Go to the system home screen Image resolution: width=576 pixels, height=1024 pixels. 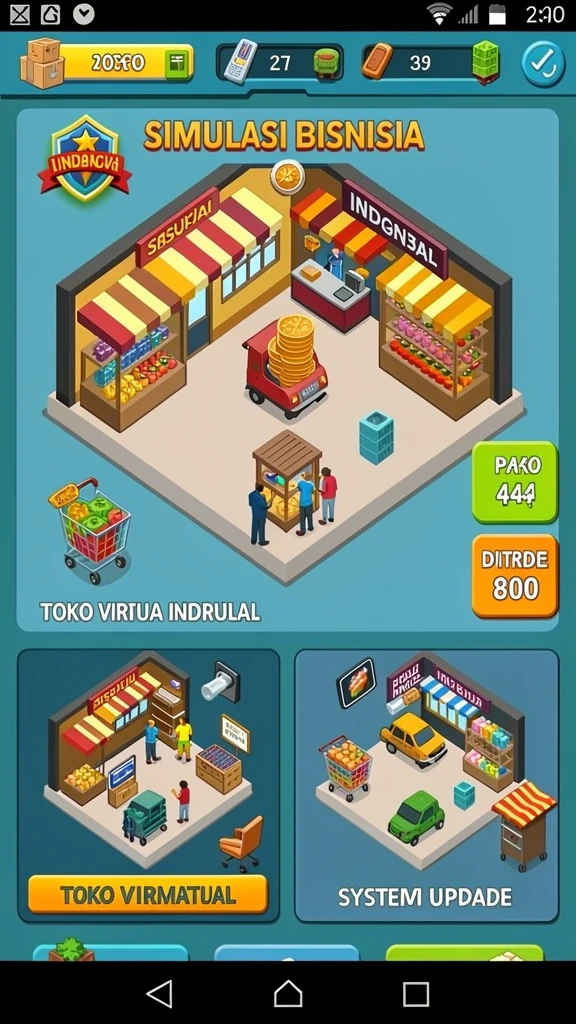pyautogui.click(x=288, y=993)
